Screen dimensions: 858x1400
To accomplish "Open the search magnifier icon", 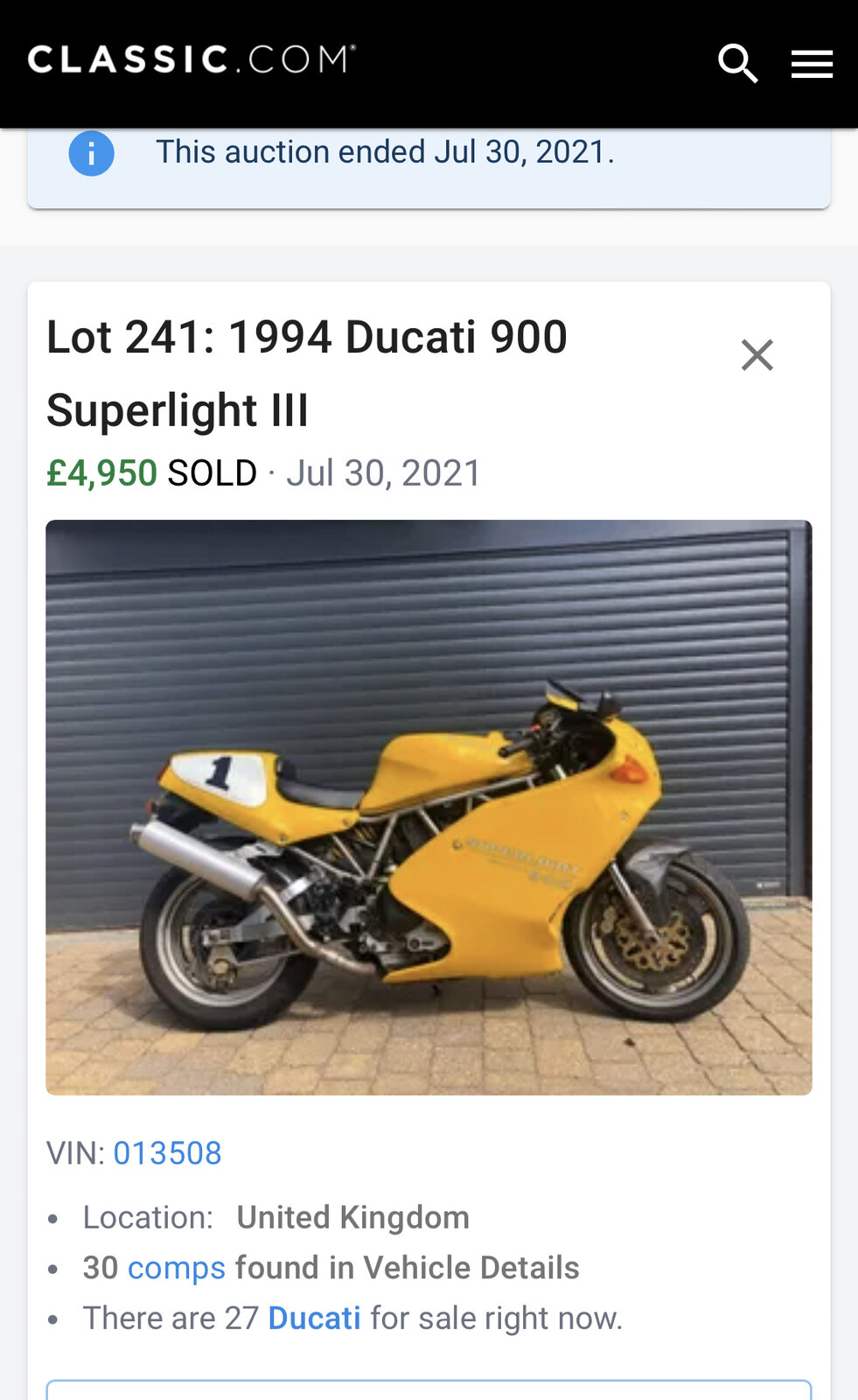I will pyautogui.click(x=737, y=64).
